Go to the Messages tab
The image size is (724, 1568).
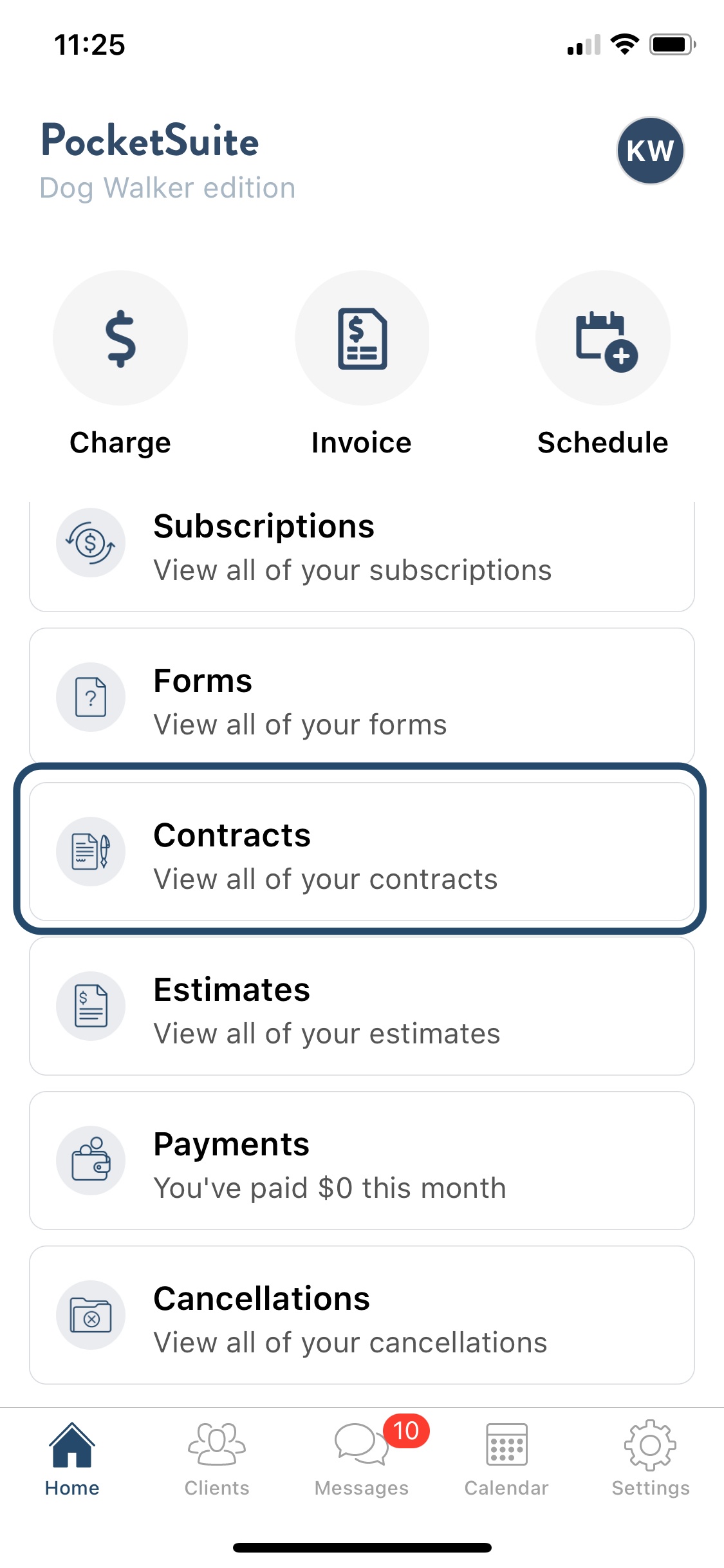(x=362, y=1460)
